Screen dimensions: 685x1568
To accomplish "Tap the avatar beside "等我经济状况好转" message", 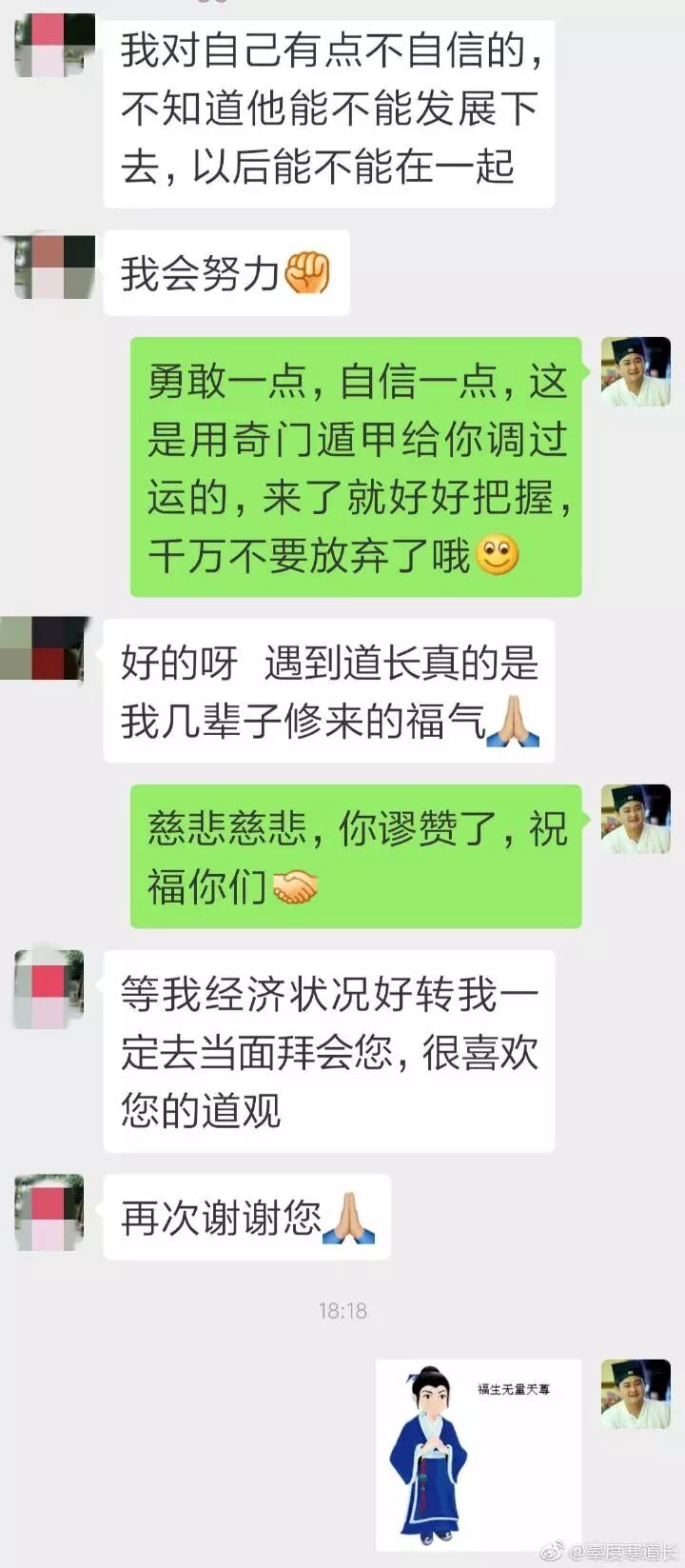I will [x=48, y=983].
